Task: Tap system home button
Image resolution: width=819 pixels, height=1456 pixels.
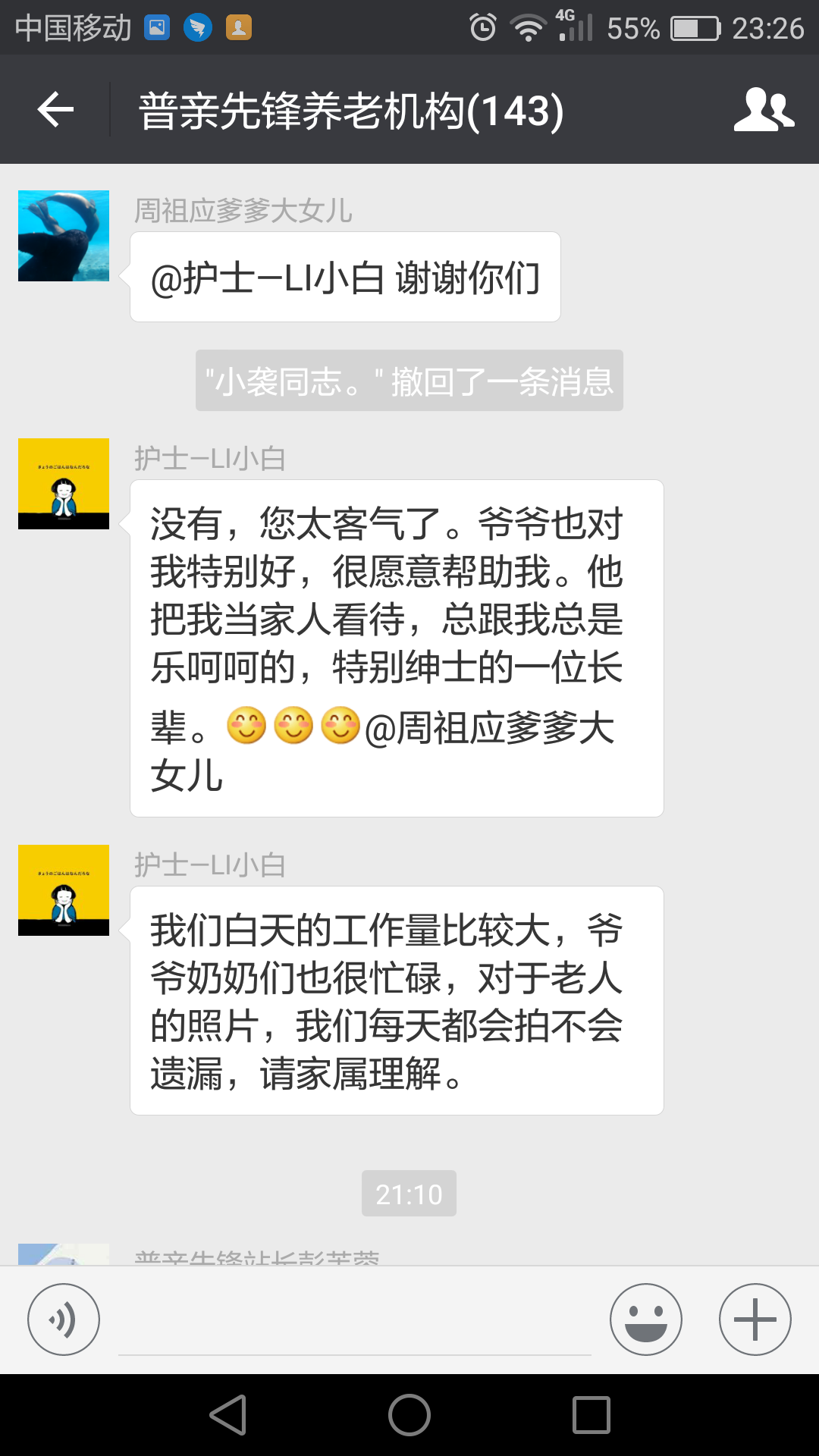Action: [x=409, y=1415]
